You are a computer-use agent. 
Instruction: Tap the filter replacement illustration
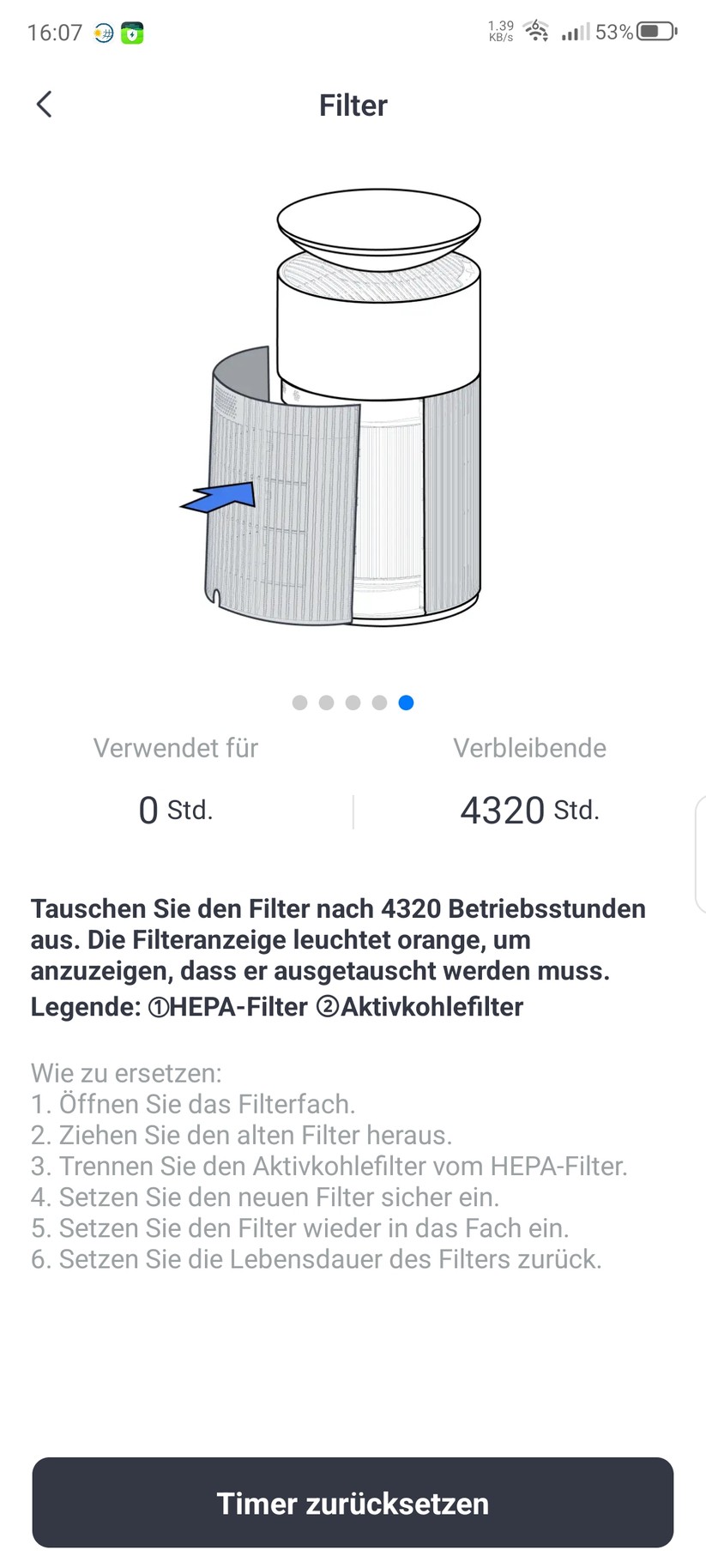pyautogui.click(x=343, y=403)
